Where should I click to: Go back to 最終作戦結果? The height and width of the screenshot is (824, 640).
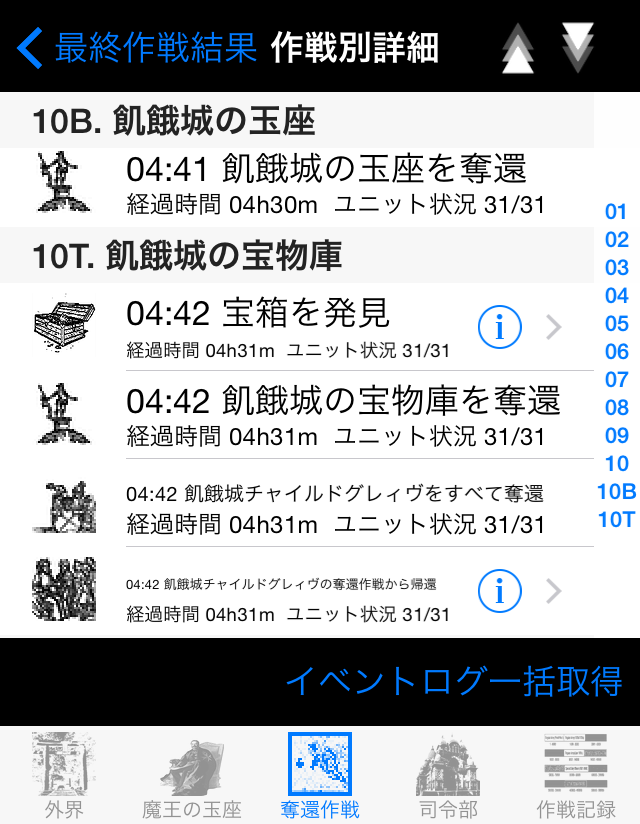(138, 47)
